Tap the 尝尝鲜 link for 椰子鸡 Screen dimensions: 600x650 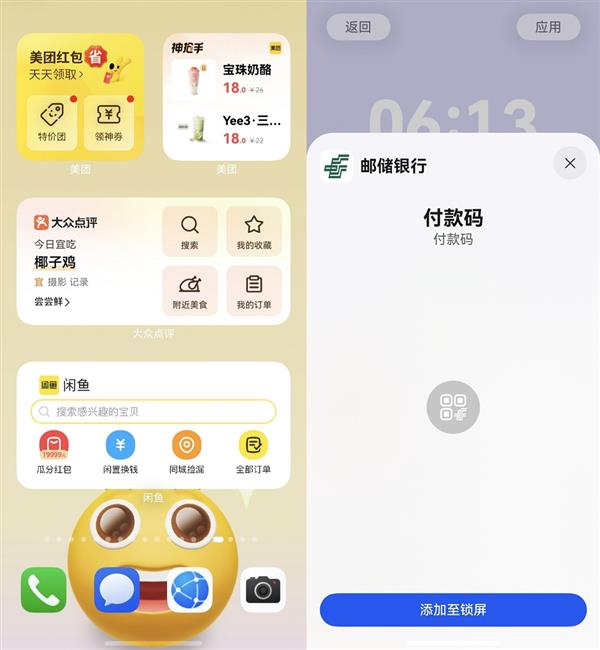[52, 302]
